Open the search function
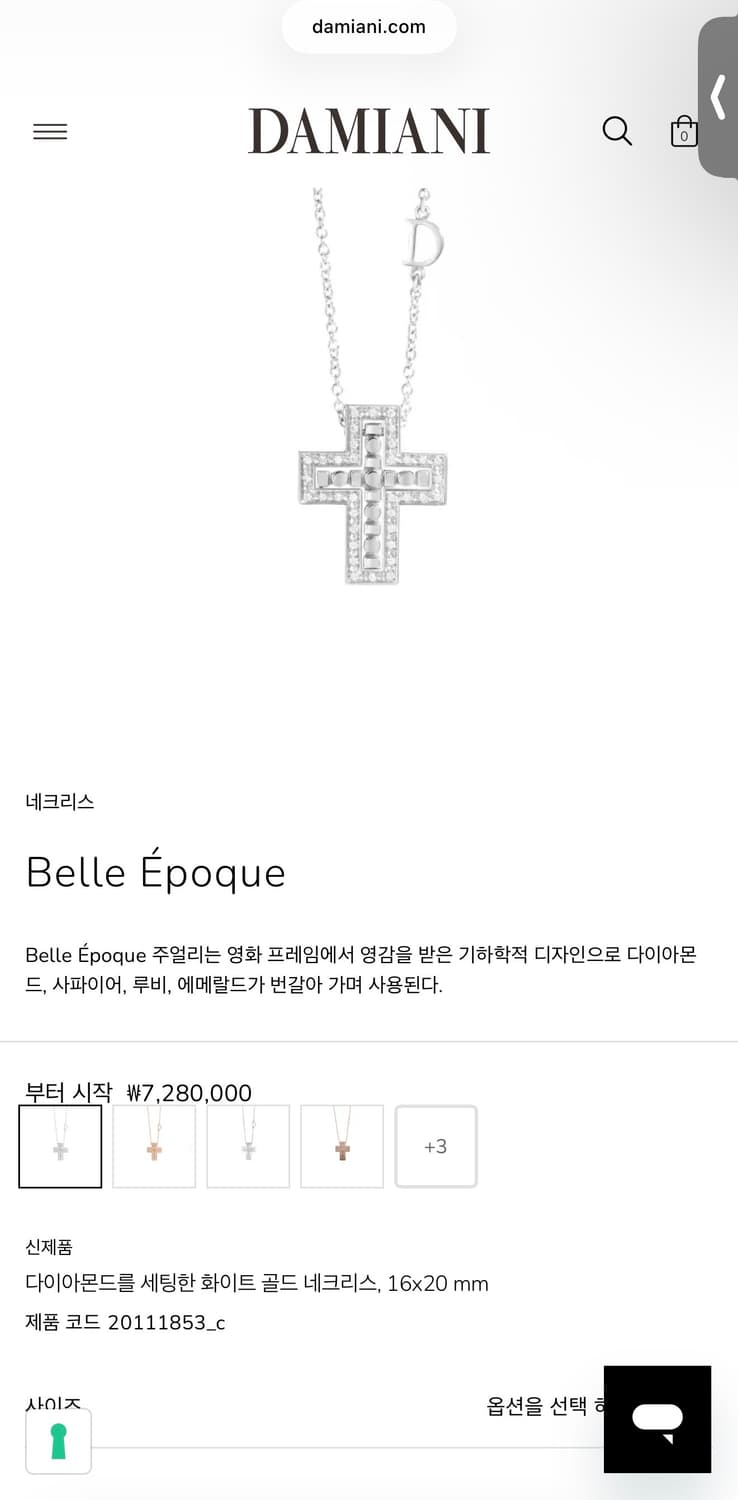738x1500 pixels. (x=617, y=131)
